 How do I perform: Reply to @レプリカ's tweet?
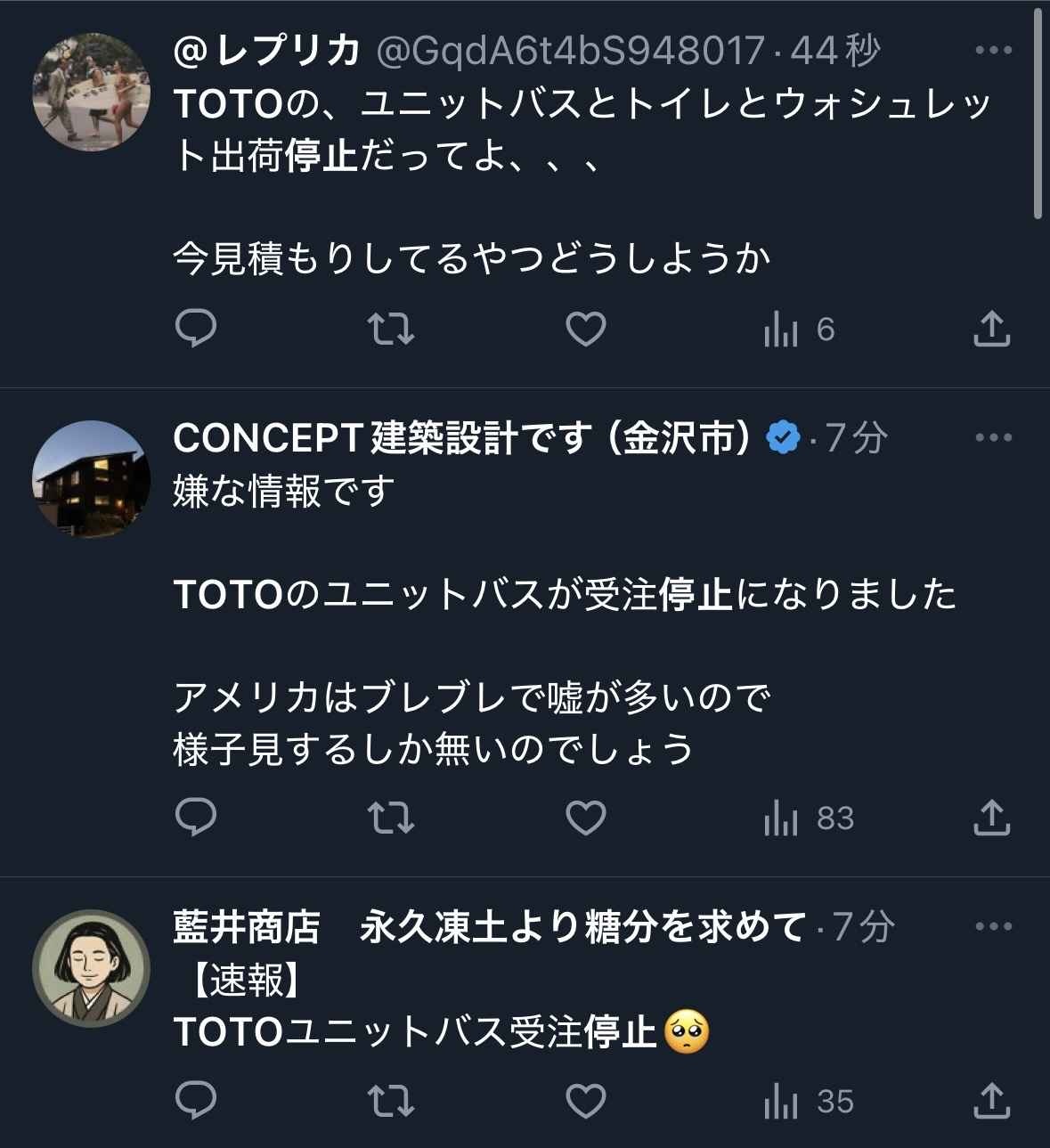coord(196,330)
